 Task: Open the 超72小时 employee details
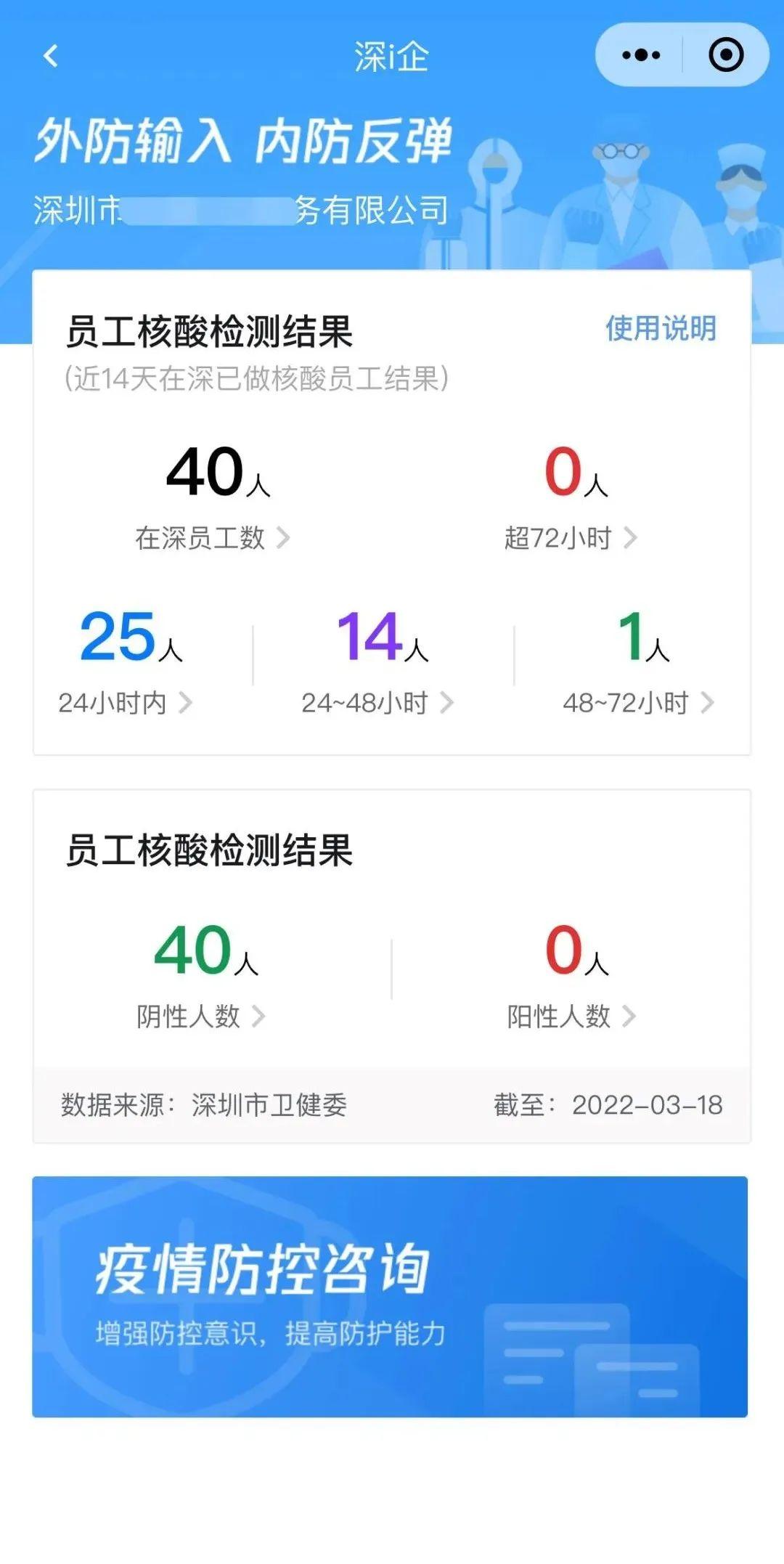(571, 538)
